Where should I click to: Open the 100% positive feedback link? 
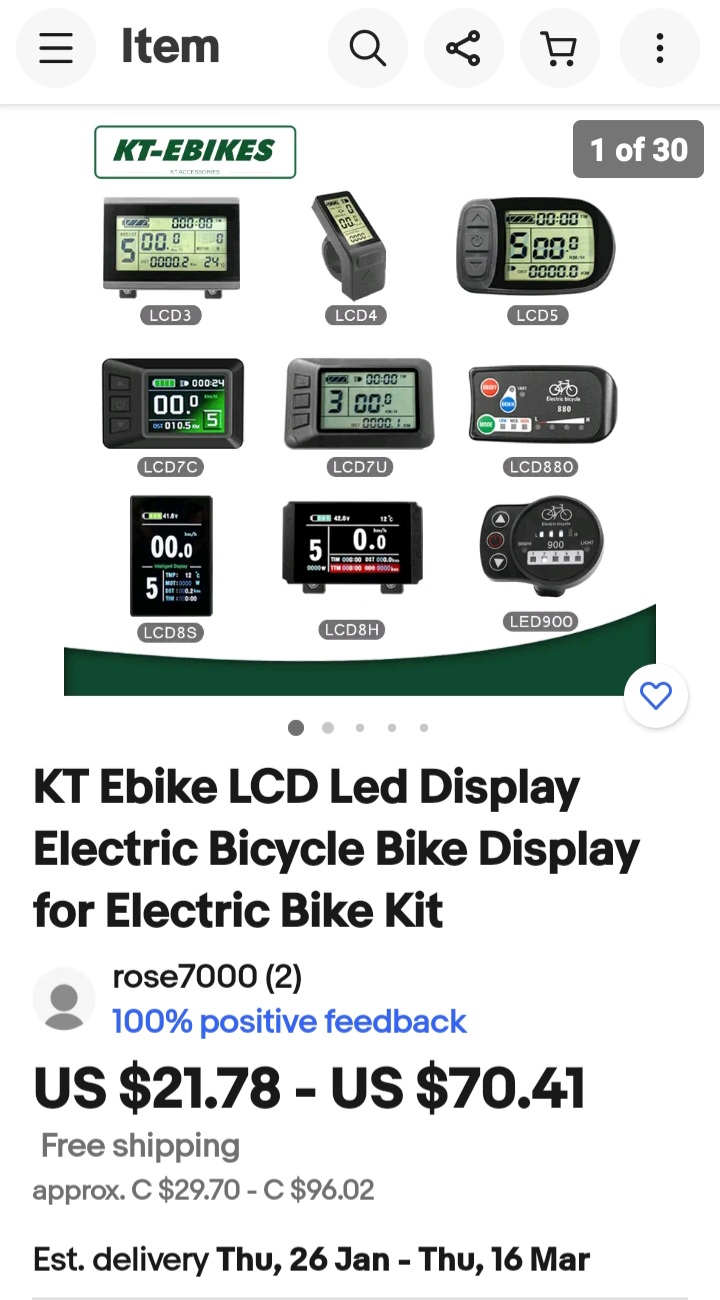coord(289,1021)
